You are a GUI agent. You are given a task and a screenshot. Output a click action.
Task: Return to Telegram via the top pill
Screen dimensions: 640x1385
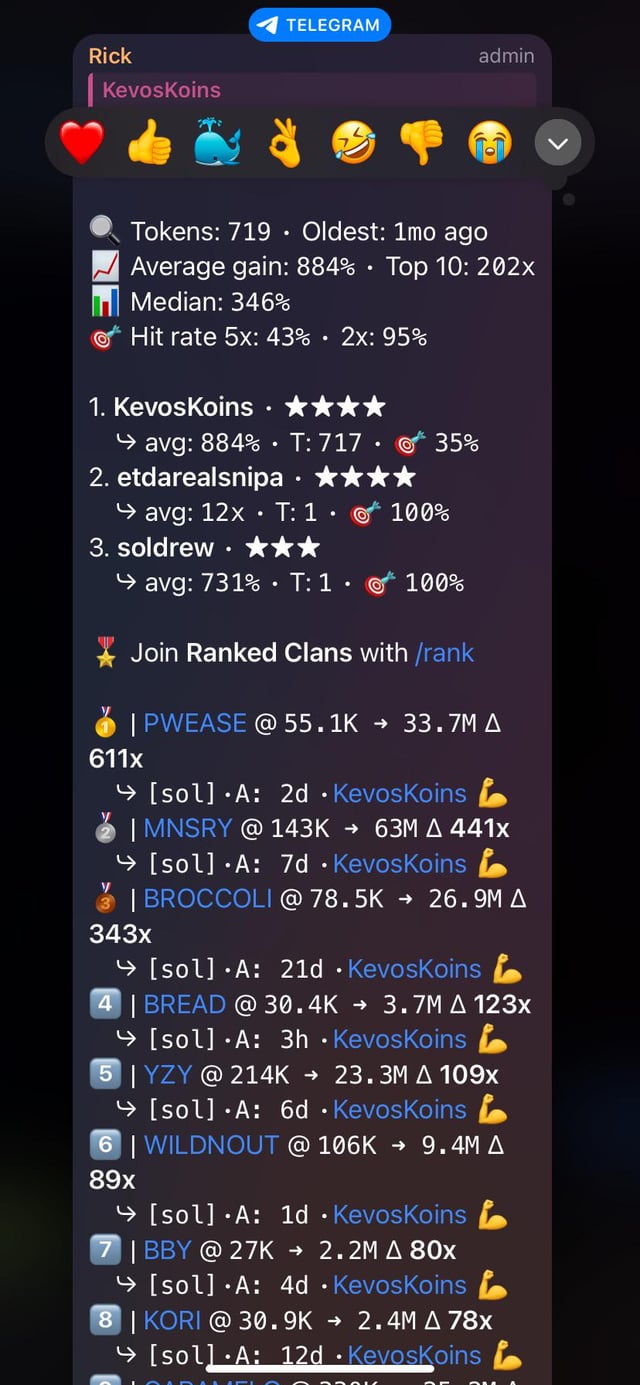click(x=319, y=25)
